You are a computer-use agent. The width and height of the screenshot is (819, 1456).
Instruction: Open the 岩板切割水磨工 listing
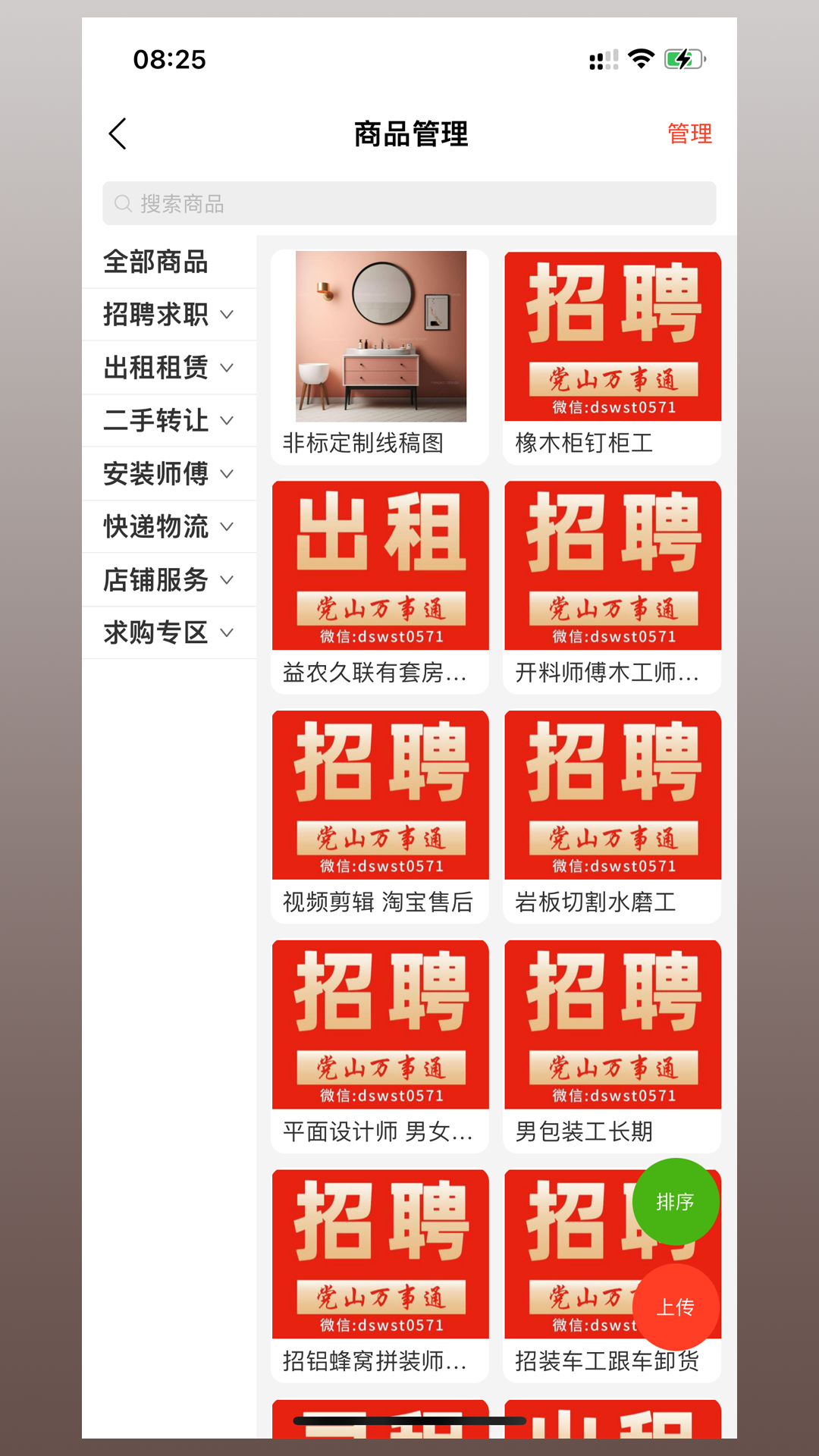pos(612,816)
